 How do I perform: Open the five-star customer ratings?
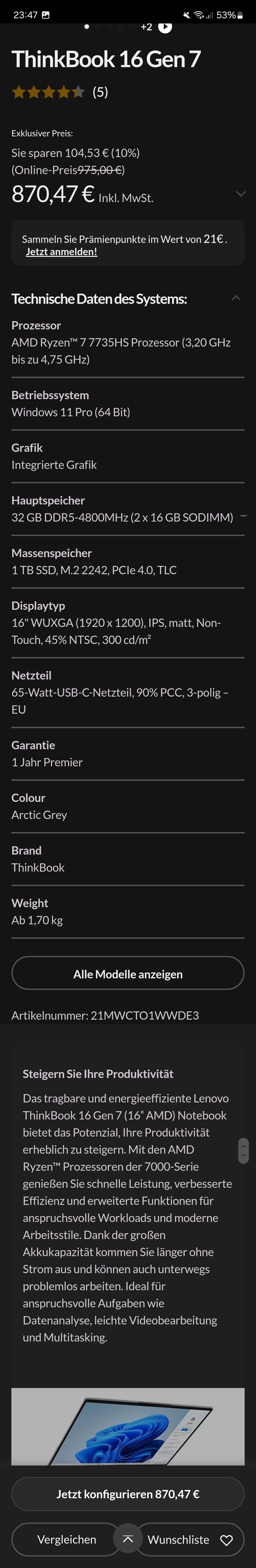click(x=59, y=92)
